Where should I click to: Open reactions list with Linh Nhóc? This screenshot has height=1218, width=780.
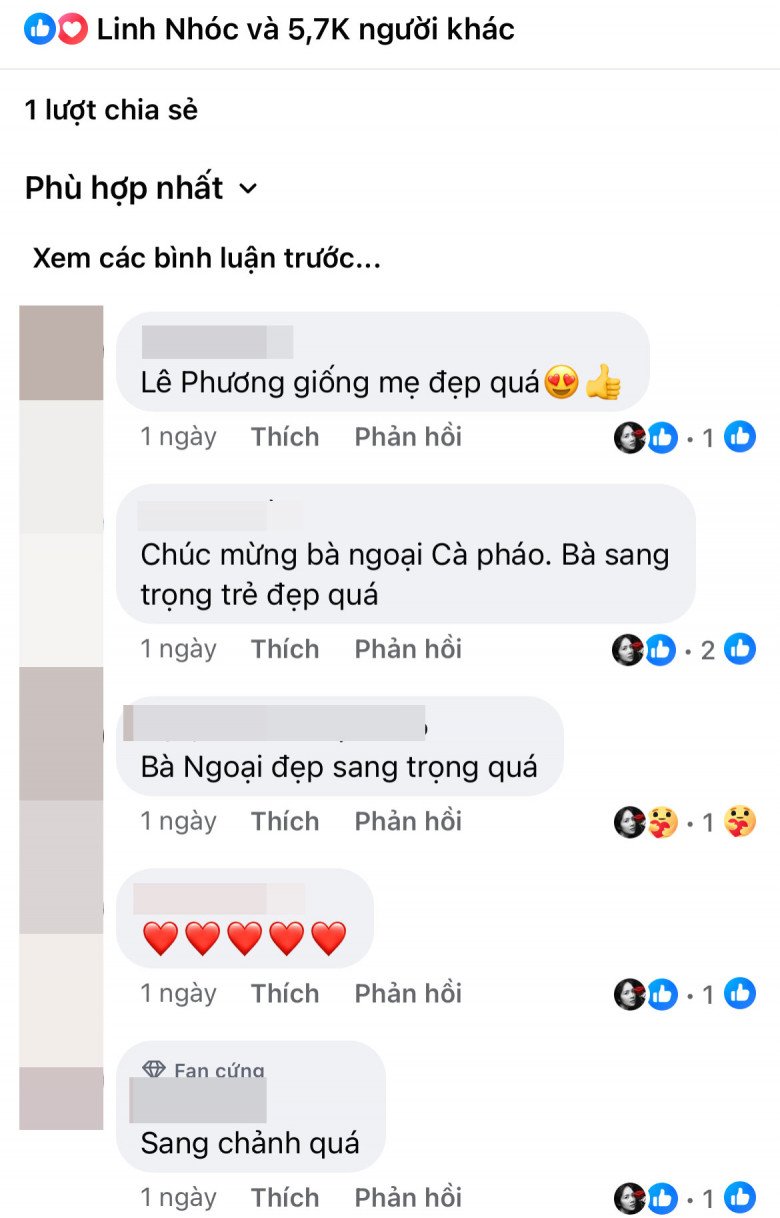(x=270, y=30)
